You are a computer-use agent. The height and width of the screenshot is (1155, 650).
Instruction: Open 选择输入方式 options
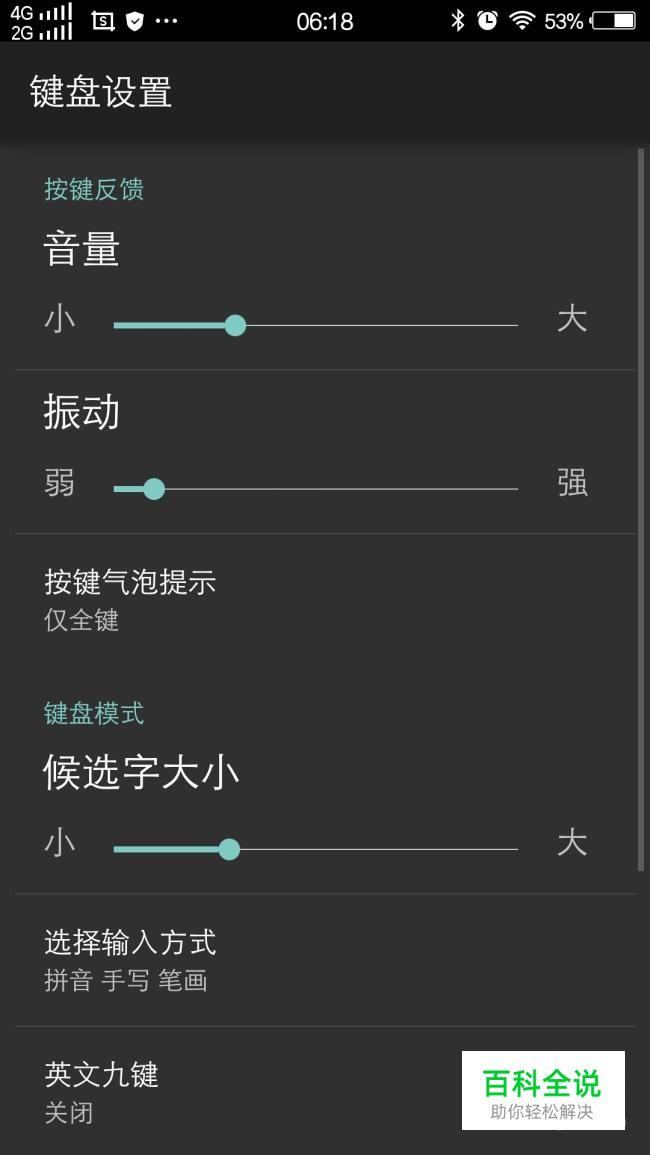324,961
